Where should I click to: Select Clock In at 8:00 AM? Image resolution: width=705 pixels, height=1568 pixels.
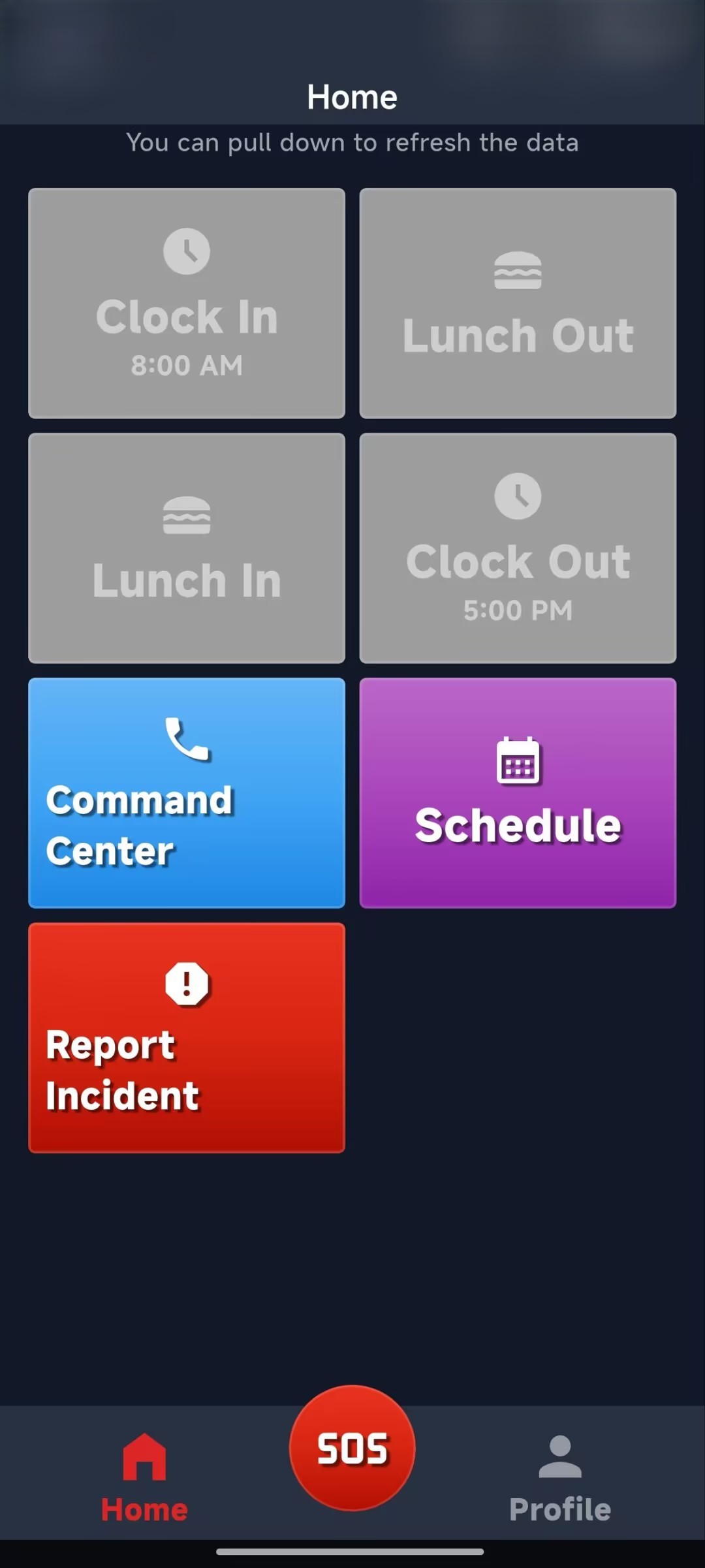[x=186, y=302]
